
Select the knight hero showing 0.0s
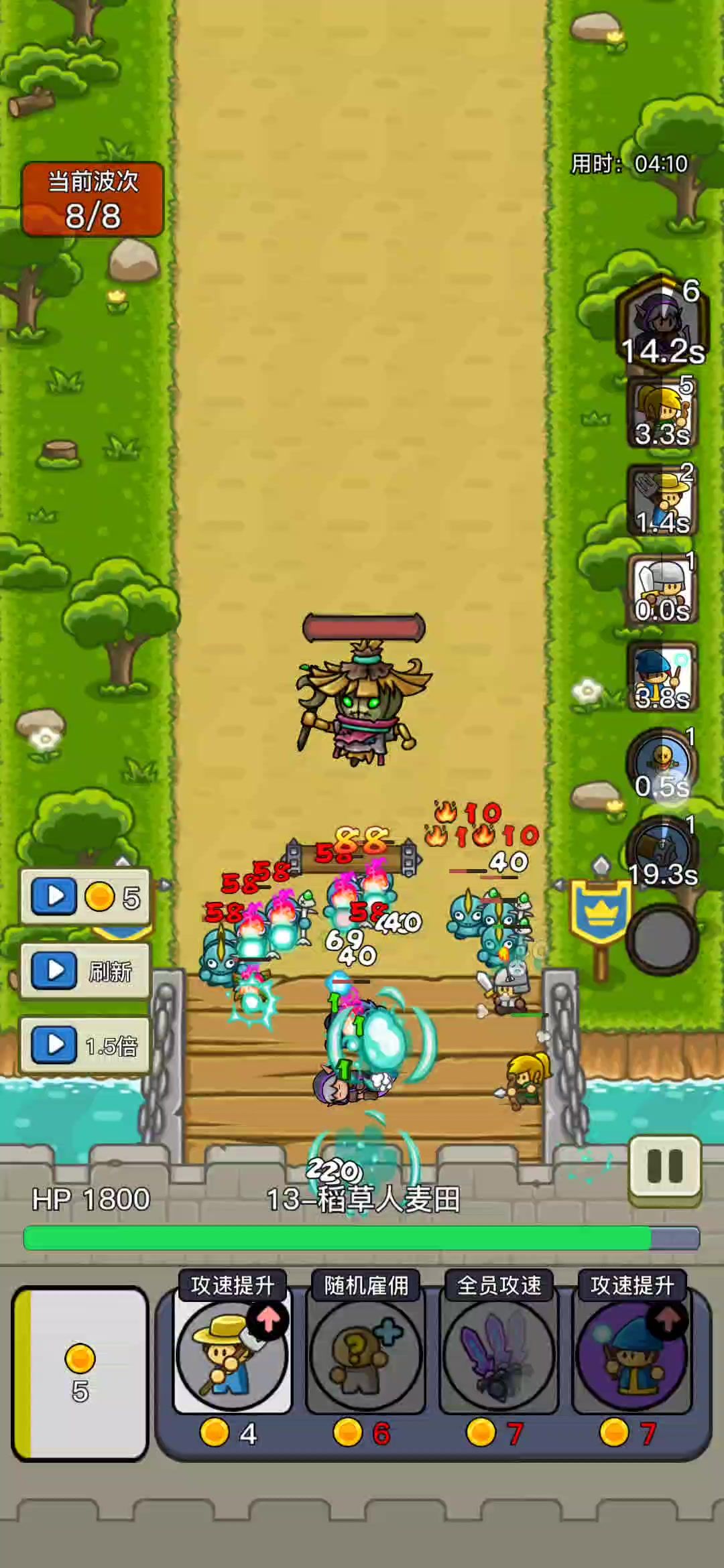[662, 588]
